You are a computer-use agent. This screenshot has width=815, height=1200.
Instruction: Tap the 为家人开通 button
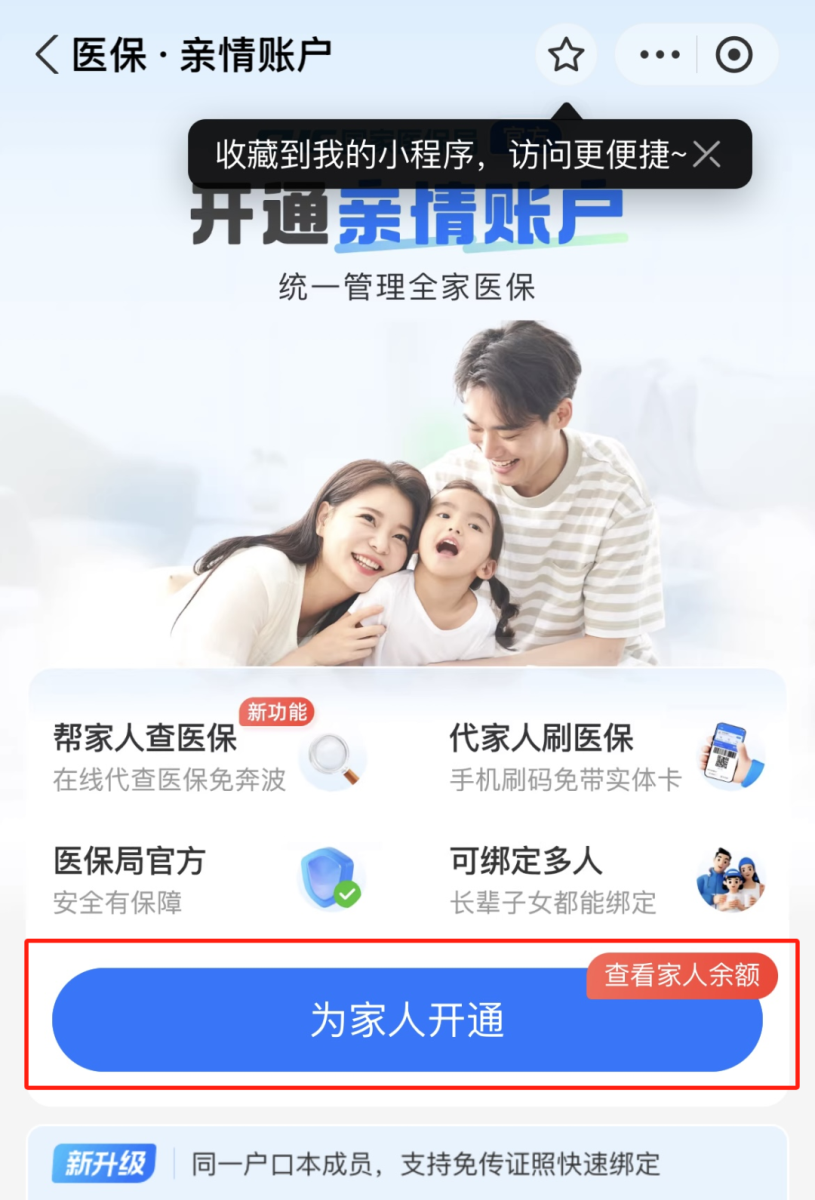coord(407,1020)
